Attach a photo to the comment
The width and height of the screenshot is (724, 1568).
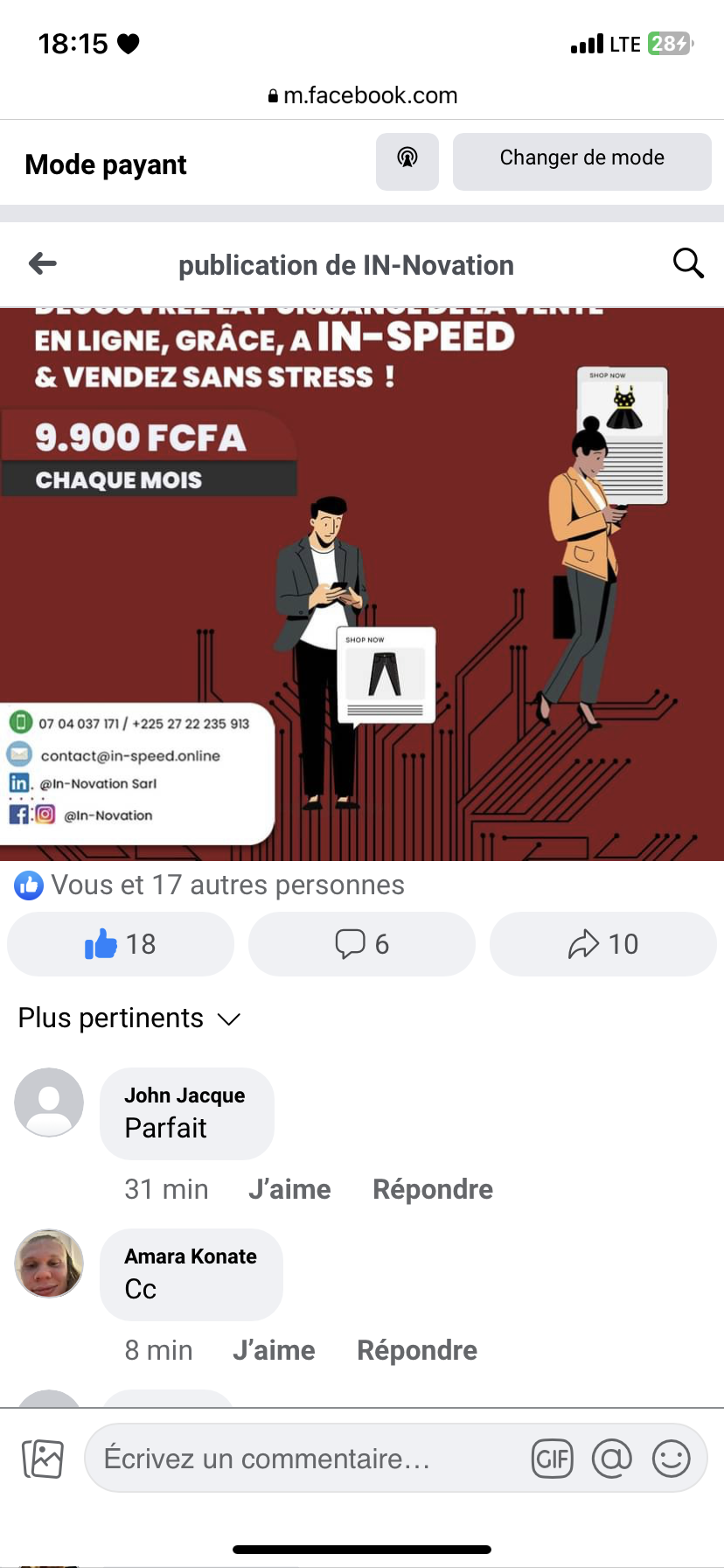click(x=43, y=1459)
